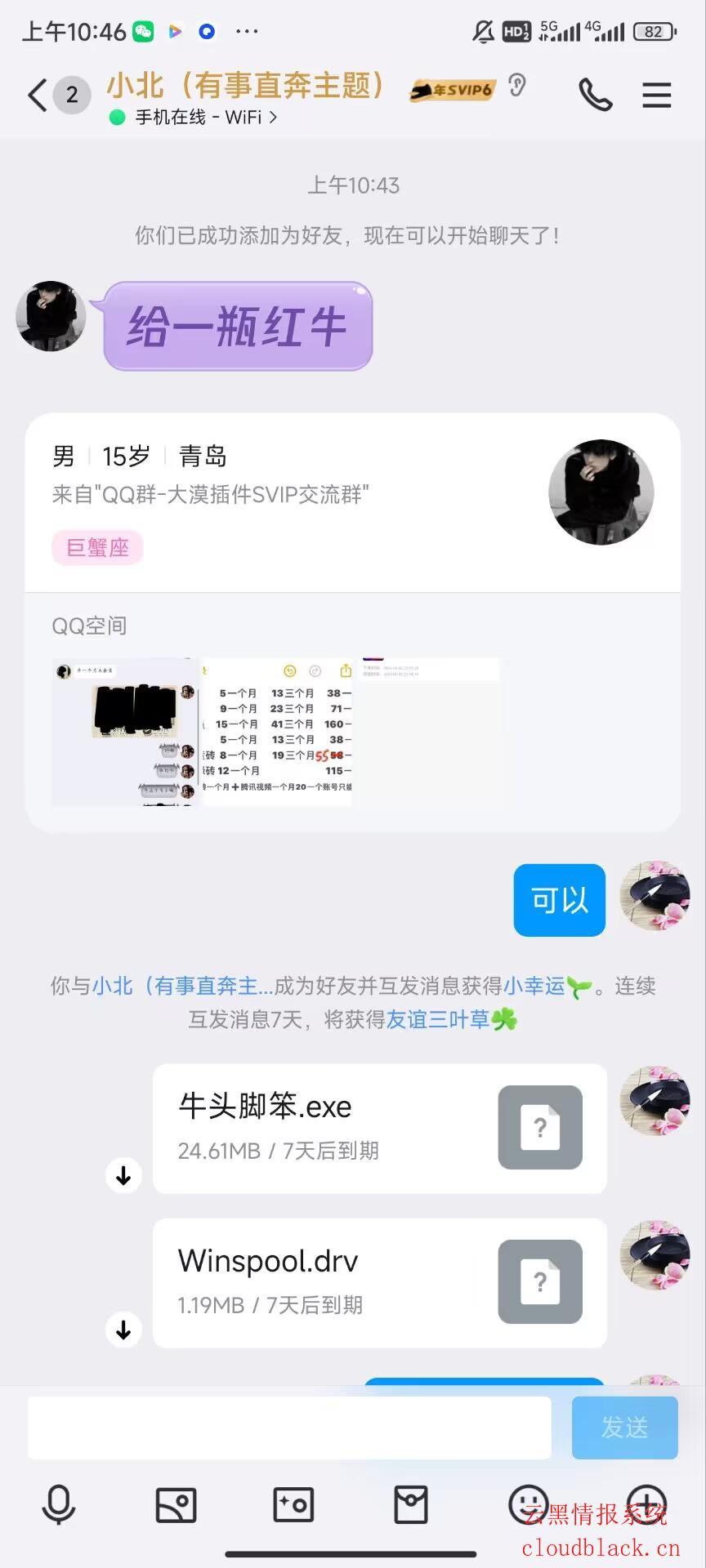Tap the 发送 send button
Image resolution: width=706 pixels, height=1568 pixels.
pyautogui.click(x=624, y=1428)
